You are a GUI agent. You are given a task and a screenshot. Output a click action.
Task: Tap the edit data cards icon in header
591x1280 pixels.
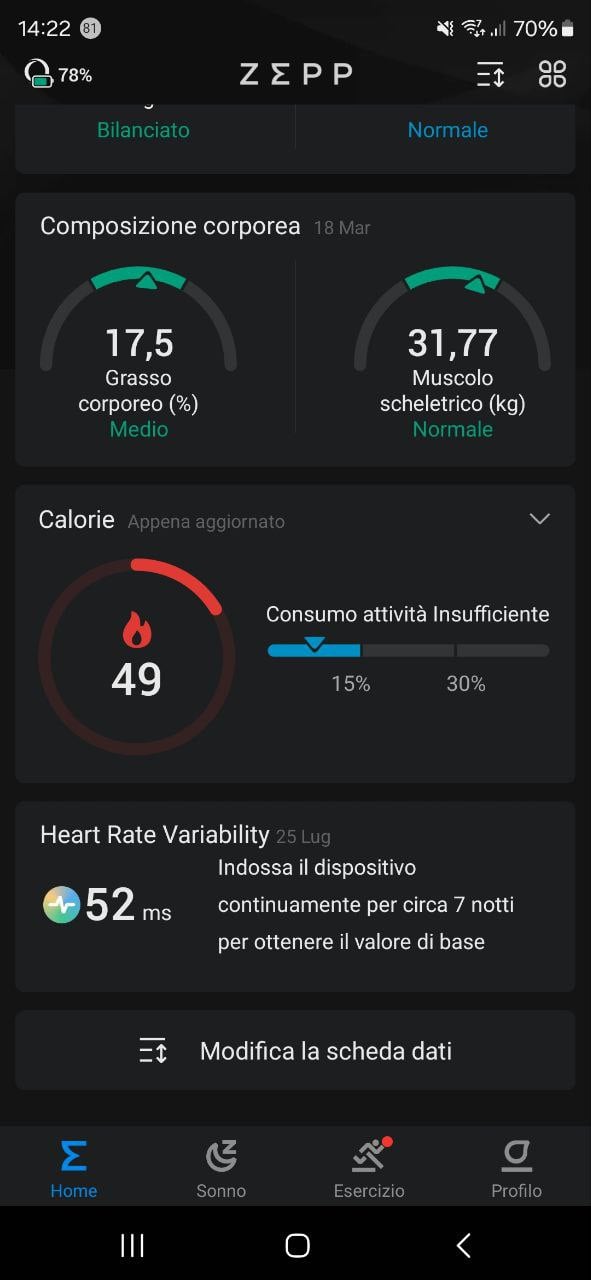coord(490,74)
